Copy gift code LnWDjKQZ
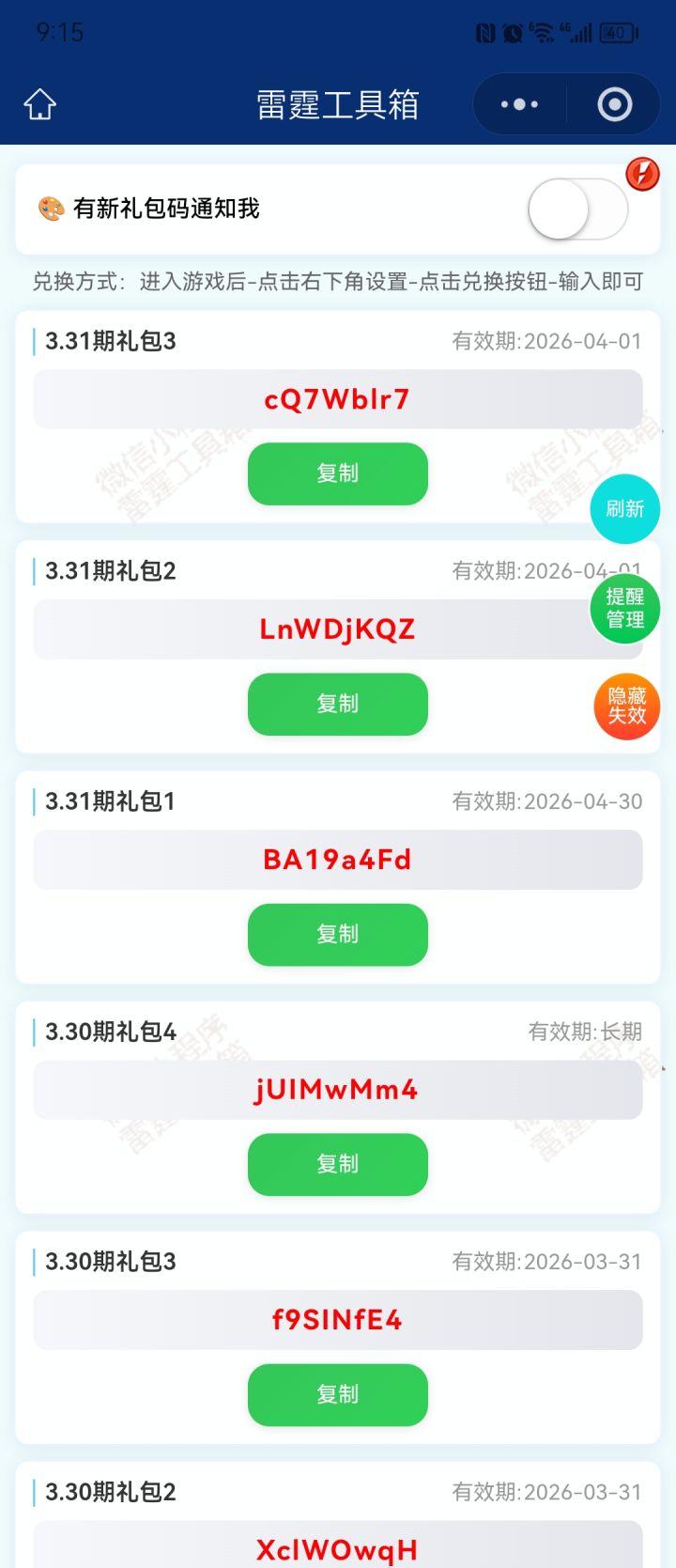676x1568 pixels. click(x=337, y=704)
